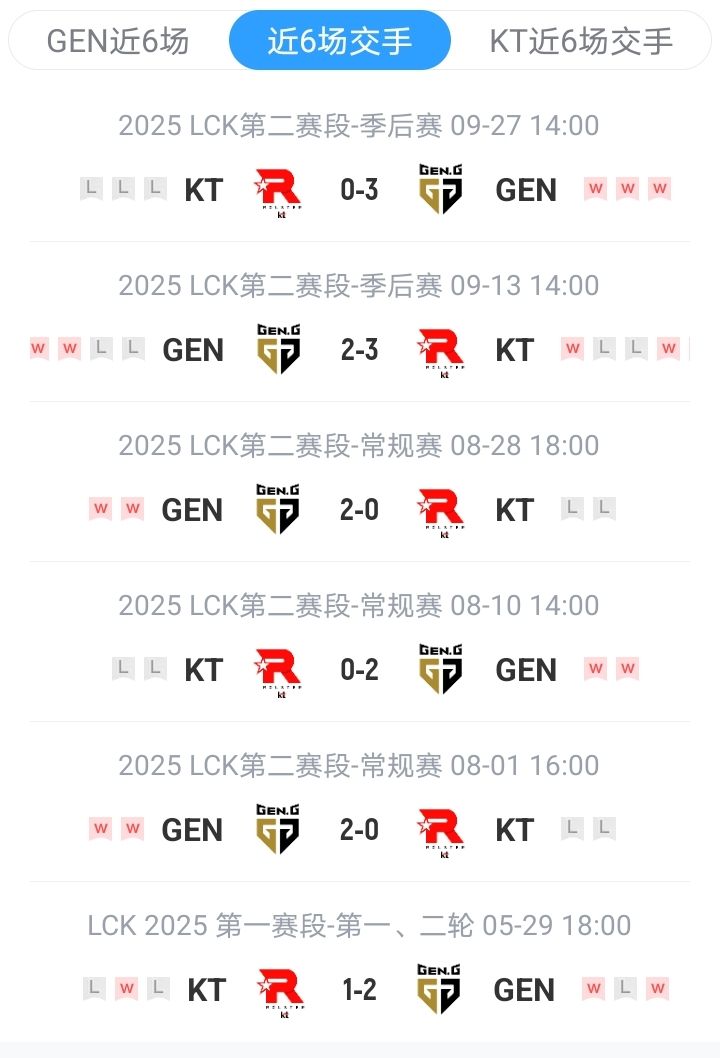Click the Gen.G logo in the 09-13 match
The width and height of the screenshot is (720, 1058).
tap(277, 350)
